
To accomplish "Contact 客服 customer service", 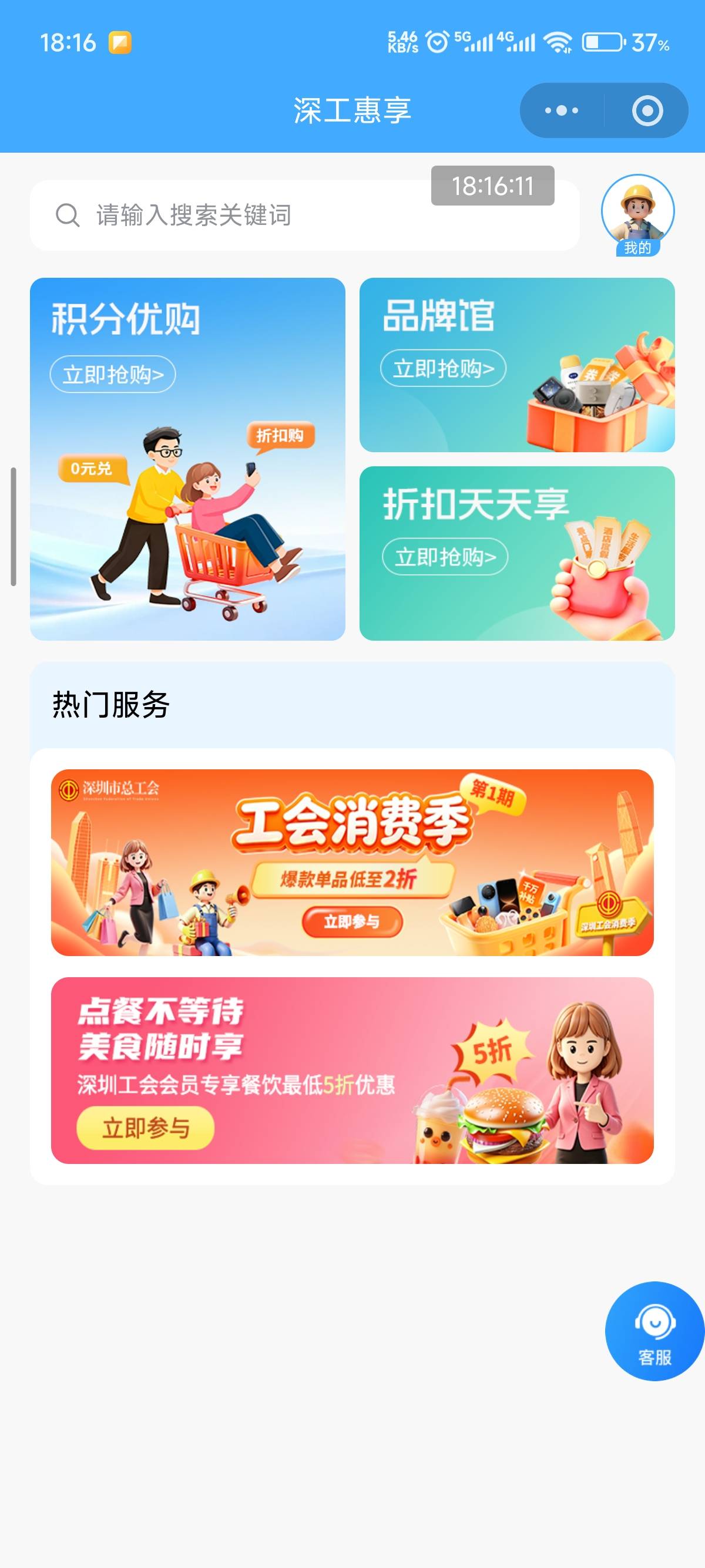I will [x=654, y=1331].
